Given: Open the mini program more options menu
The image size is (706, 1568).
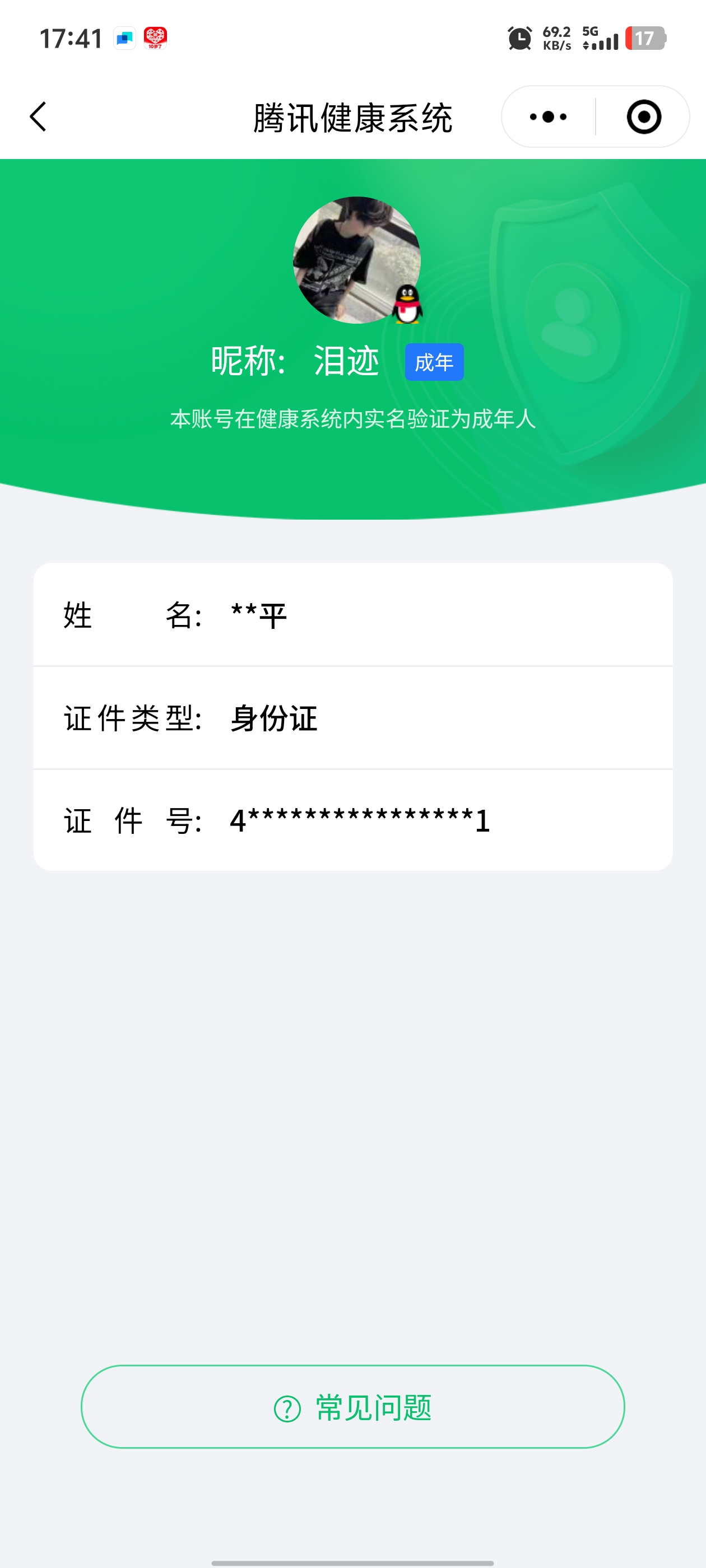Looking at the screenshot, I should pos(548,116).
